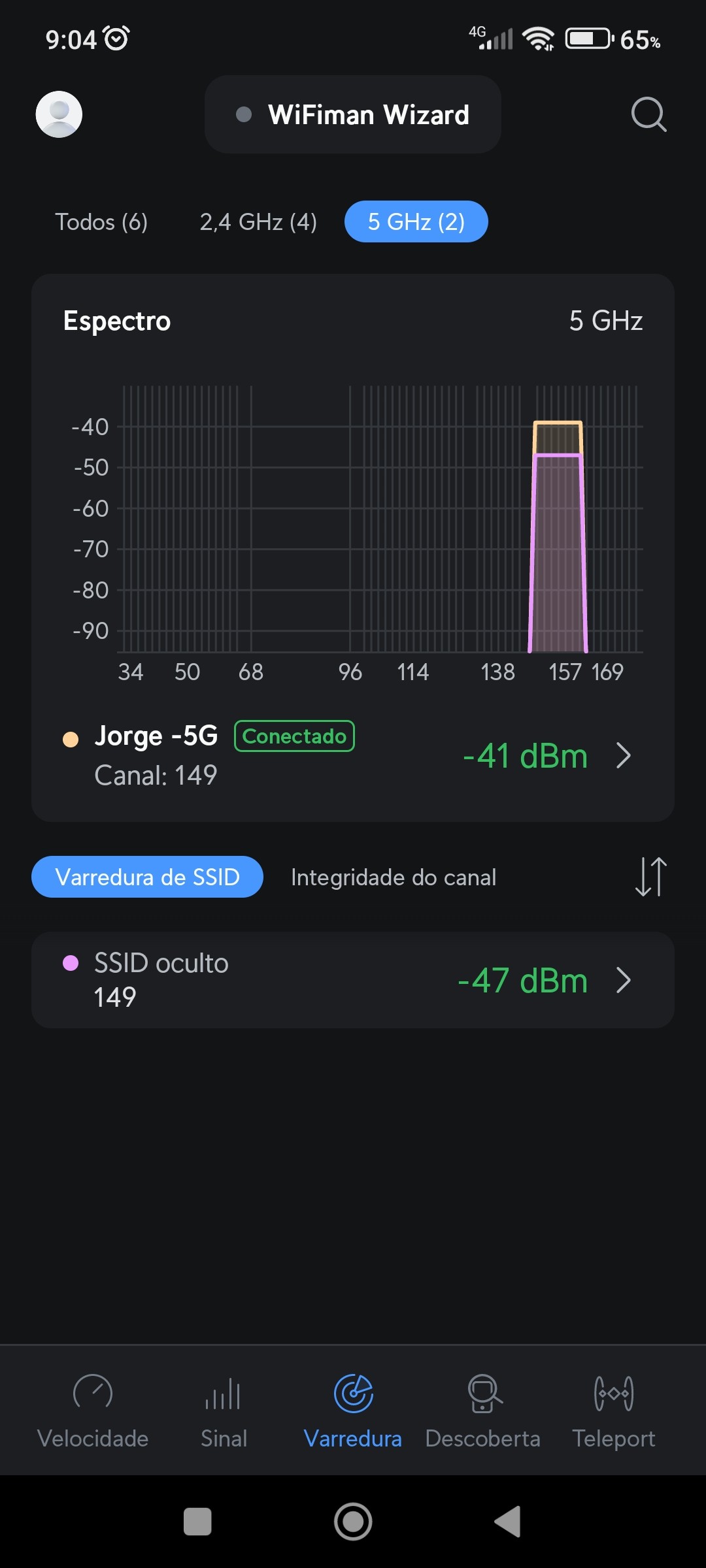Go back with the system back button
The image size is (706, 1568).
[x=507, y=1522]
